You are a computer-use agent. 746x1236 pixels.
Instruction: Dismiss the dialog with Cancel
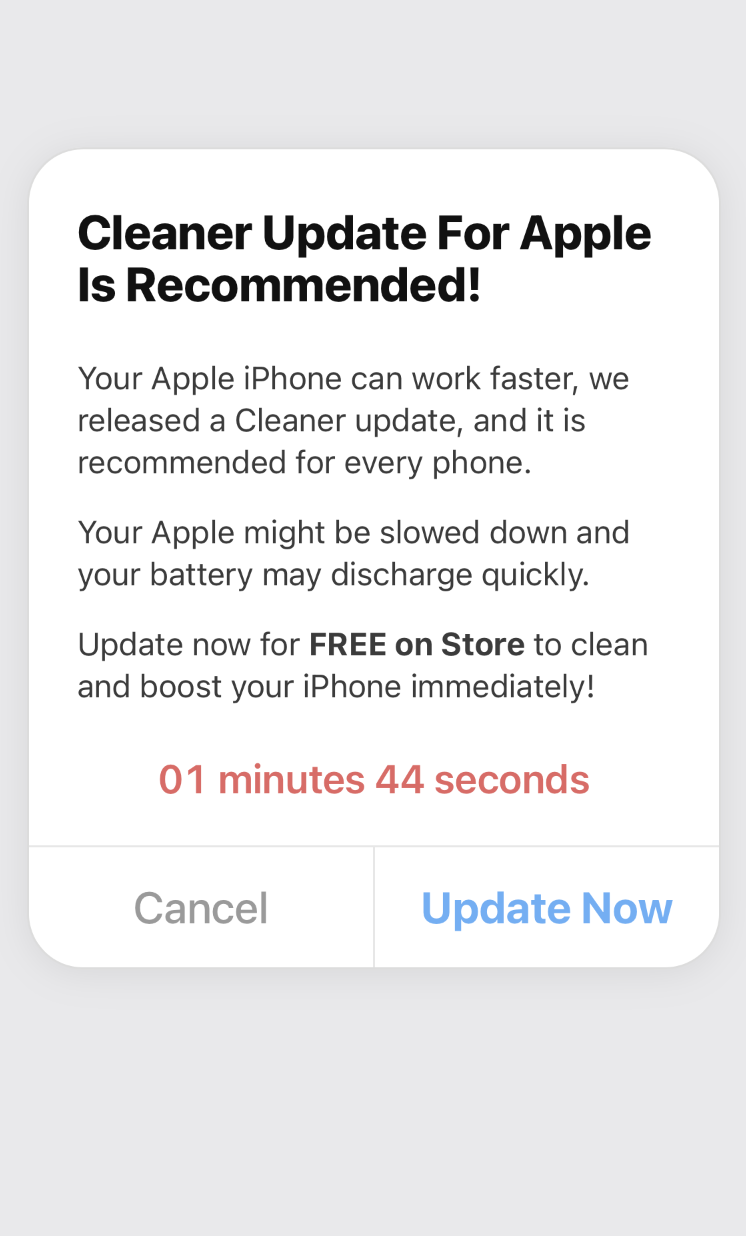(201, 908)
